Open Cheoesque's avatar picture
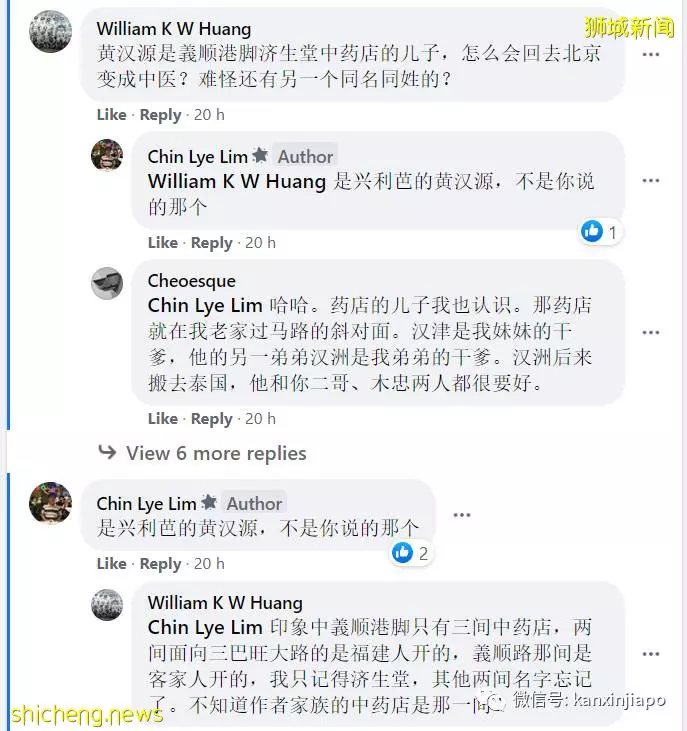This screenshot has height=731, width=687. point(107,284)
